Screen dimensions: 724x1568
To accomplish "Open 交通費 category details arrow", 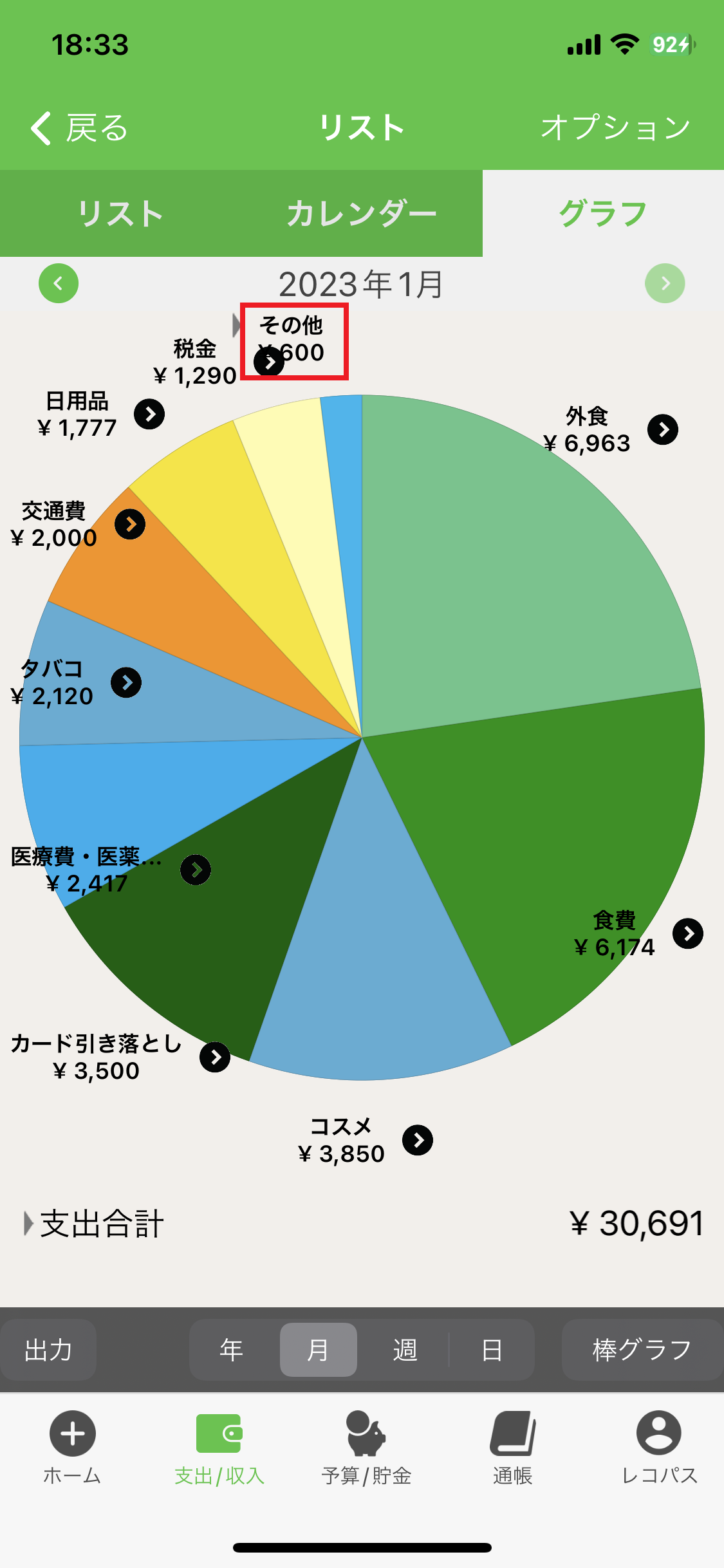I will pos(130,524).
